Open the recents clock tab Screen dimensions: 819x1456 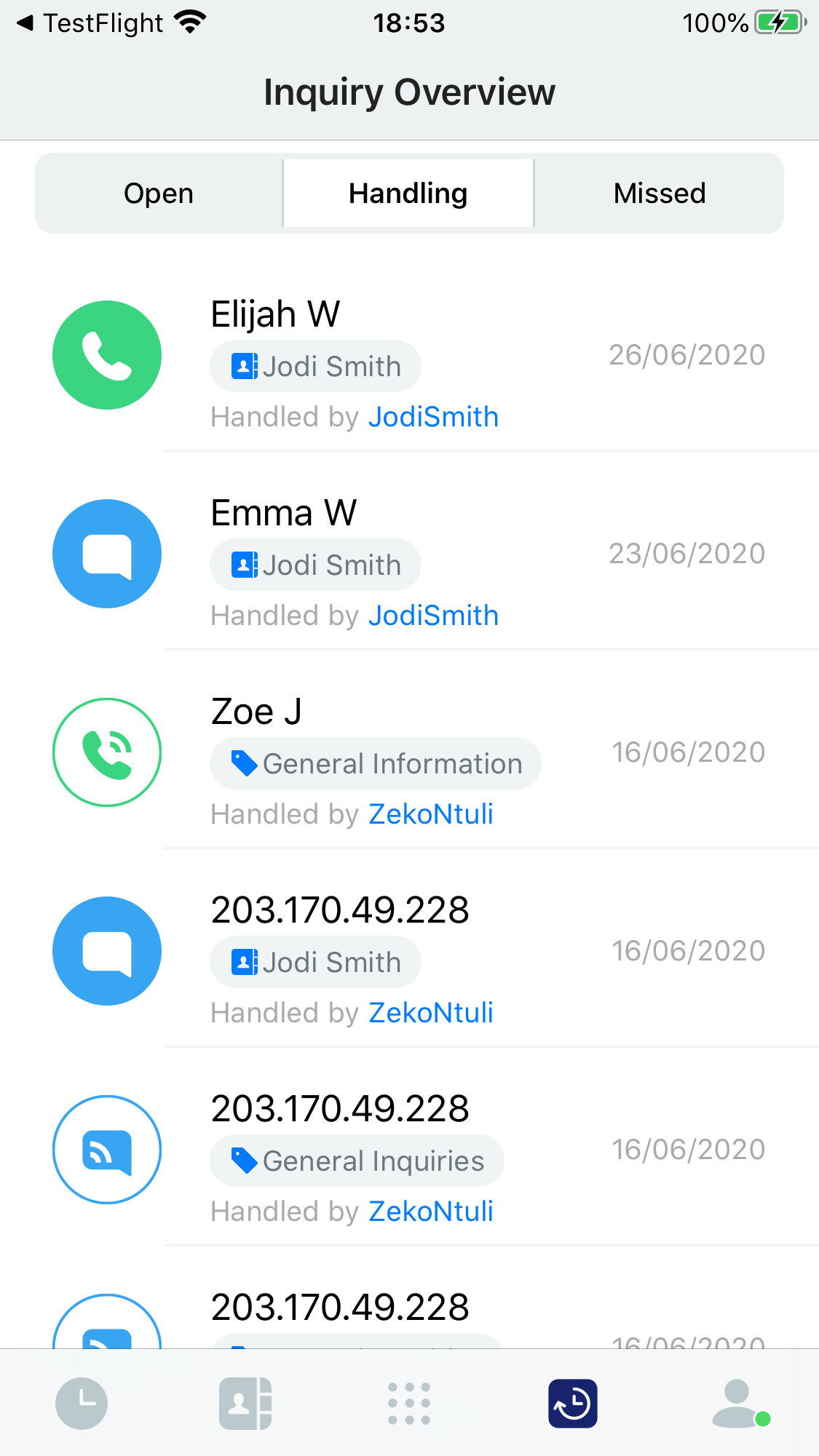tap(82, 1404)
